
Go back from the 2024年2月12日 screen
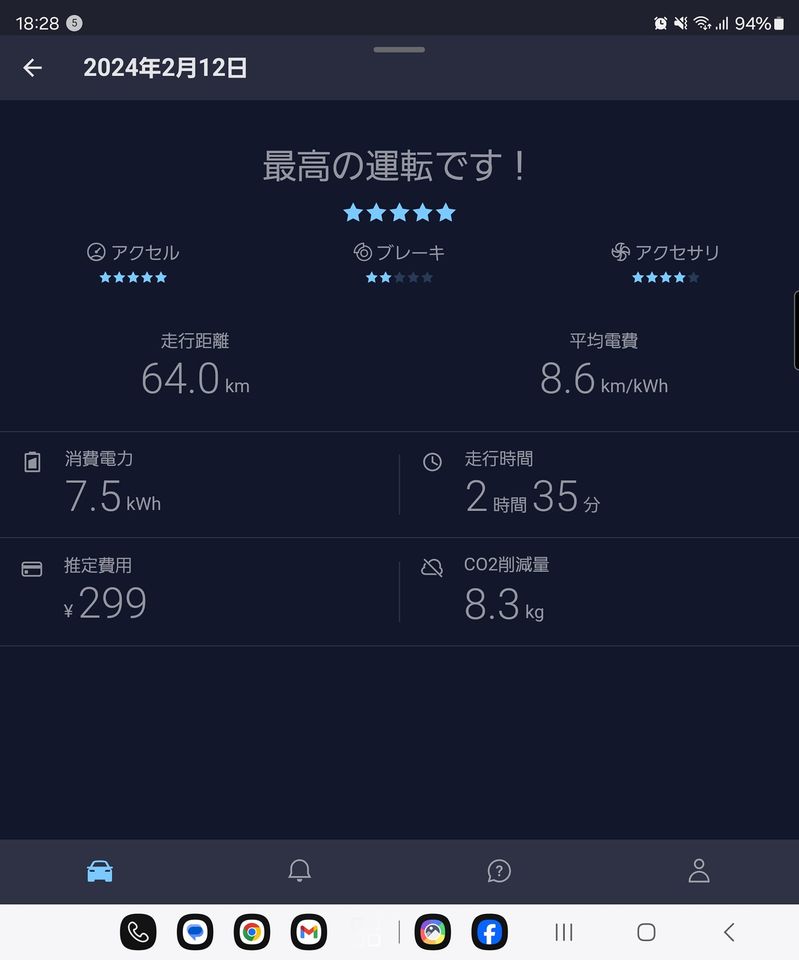(32, 68)
